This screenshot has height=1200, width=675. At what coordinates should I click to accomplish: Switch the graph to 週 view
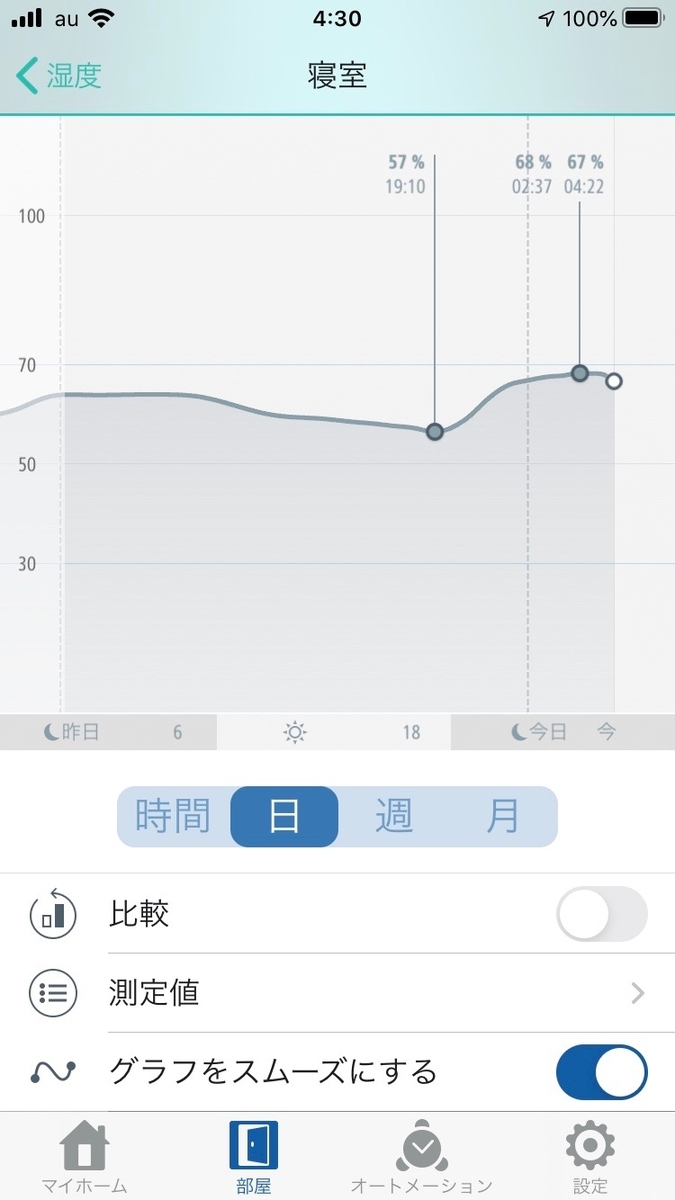pos(394,817)
